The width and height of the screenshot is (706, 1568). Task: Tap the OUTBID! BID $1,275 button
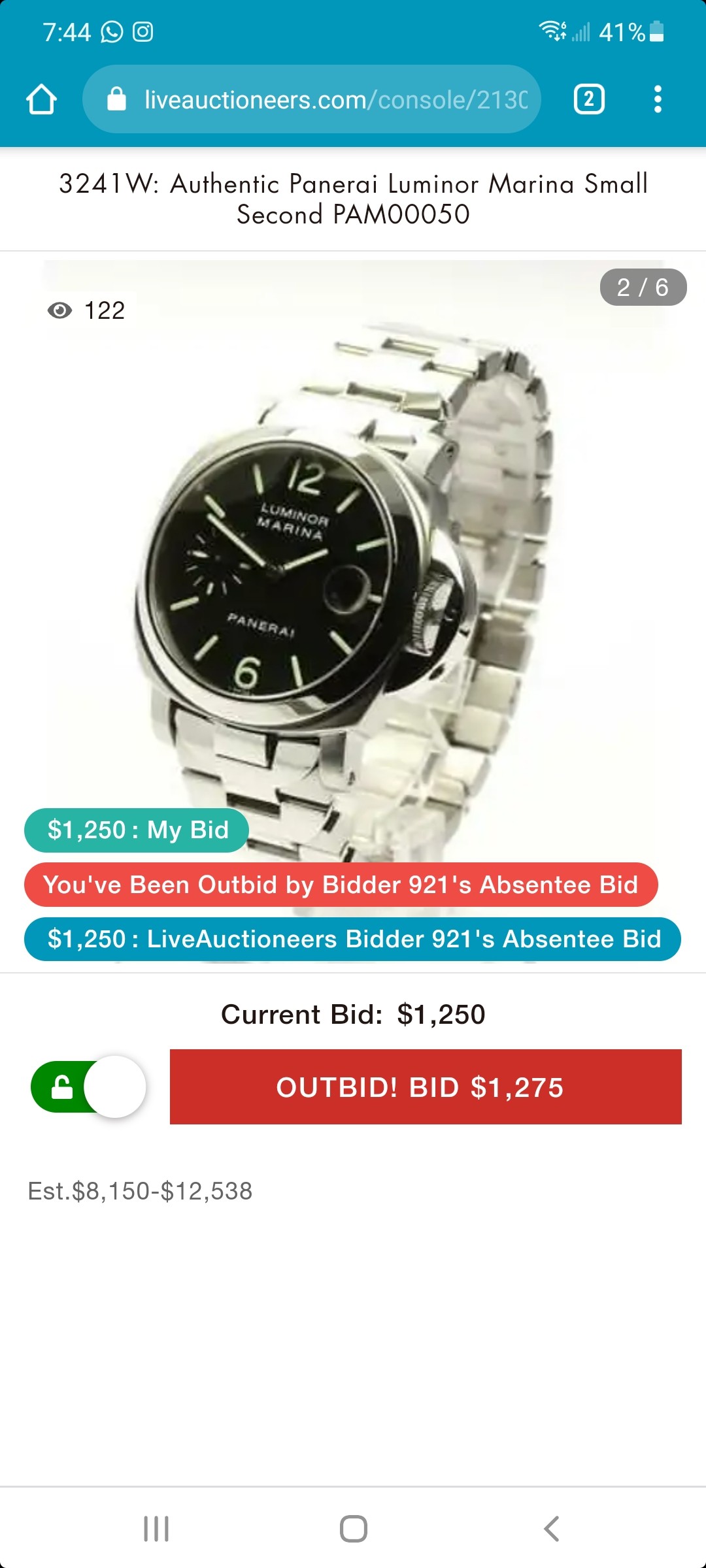[x=426, y=1087]
